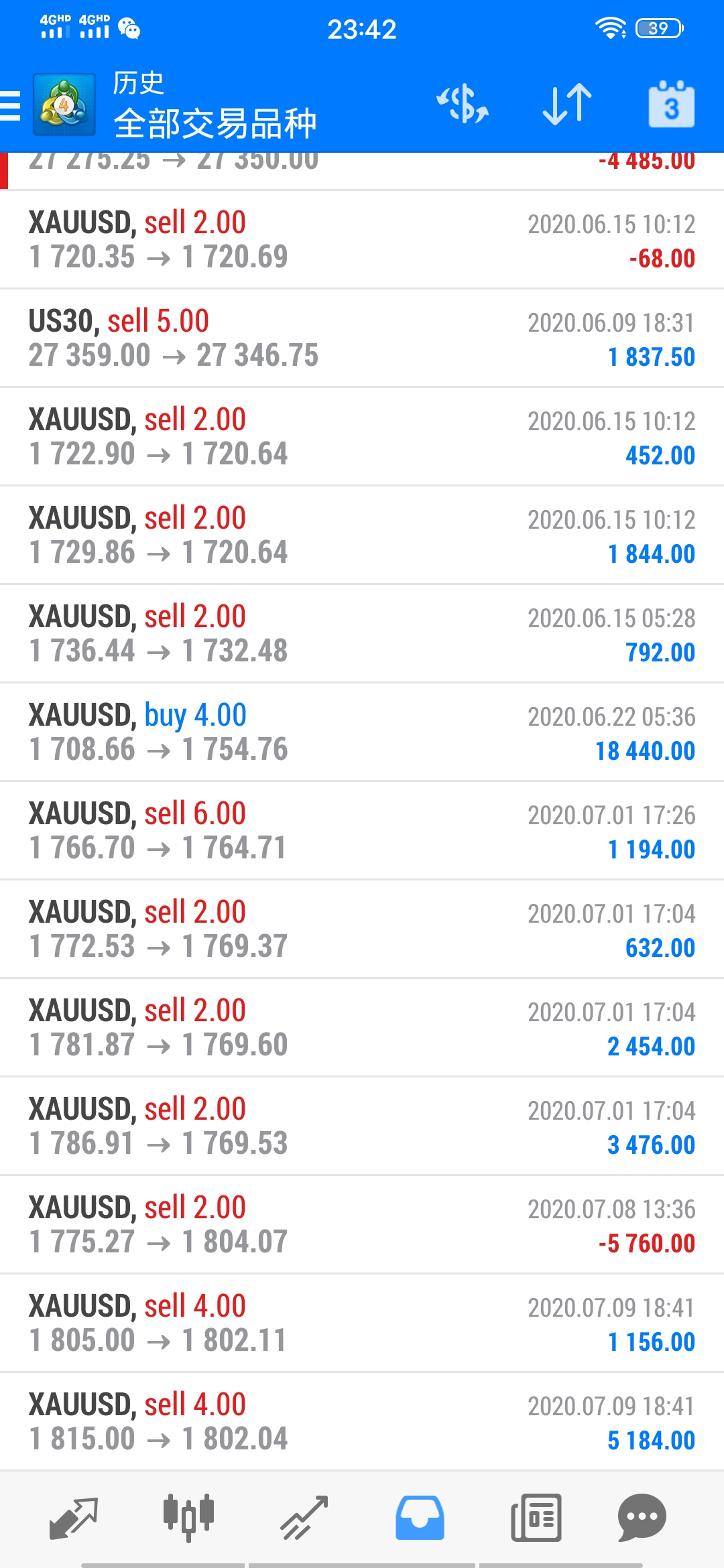Open XAUUSD sell trade with -68.00 loss
The image size is (724, 1568).
coord(362,240)
